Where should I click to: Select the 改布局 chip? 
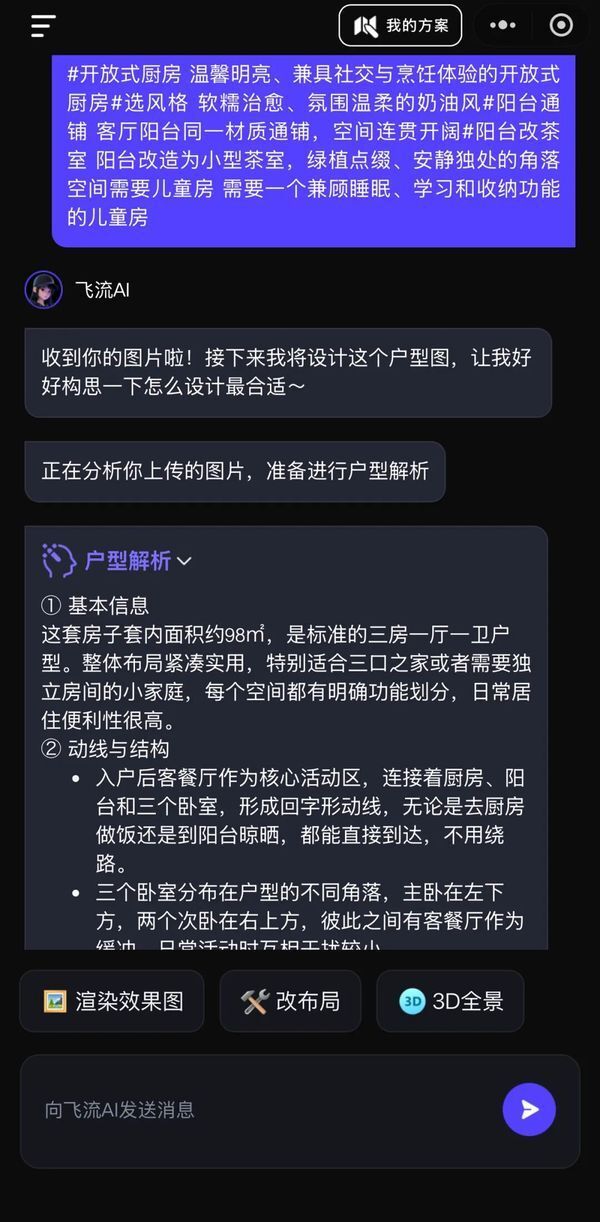point(290,1001)
